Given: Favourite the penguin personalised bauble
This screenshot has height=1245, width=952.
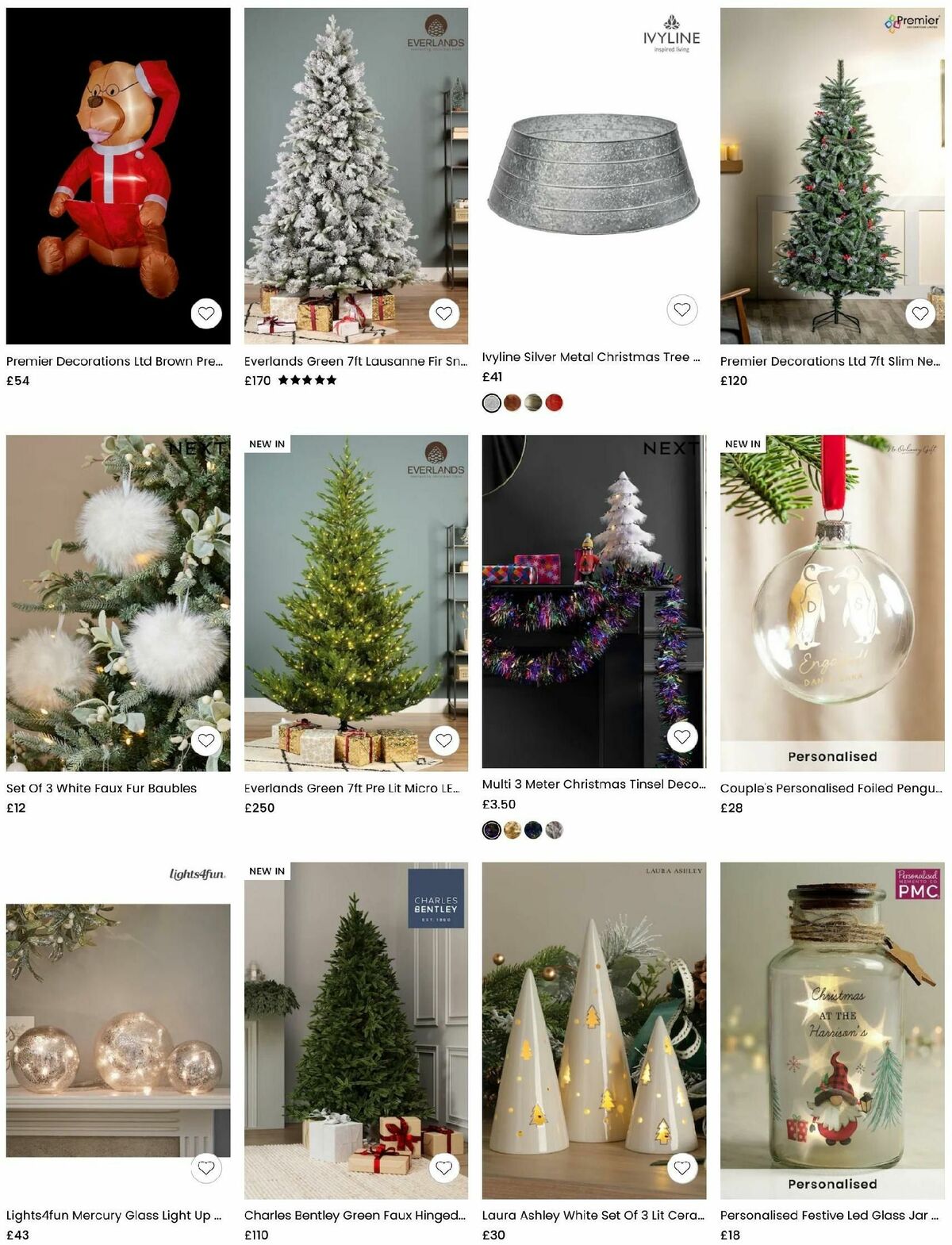Looking at the screenshot, I should point(919,740).
